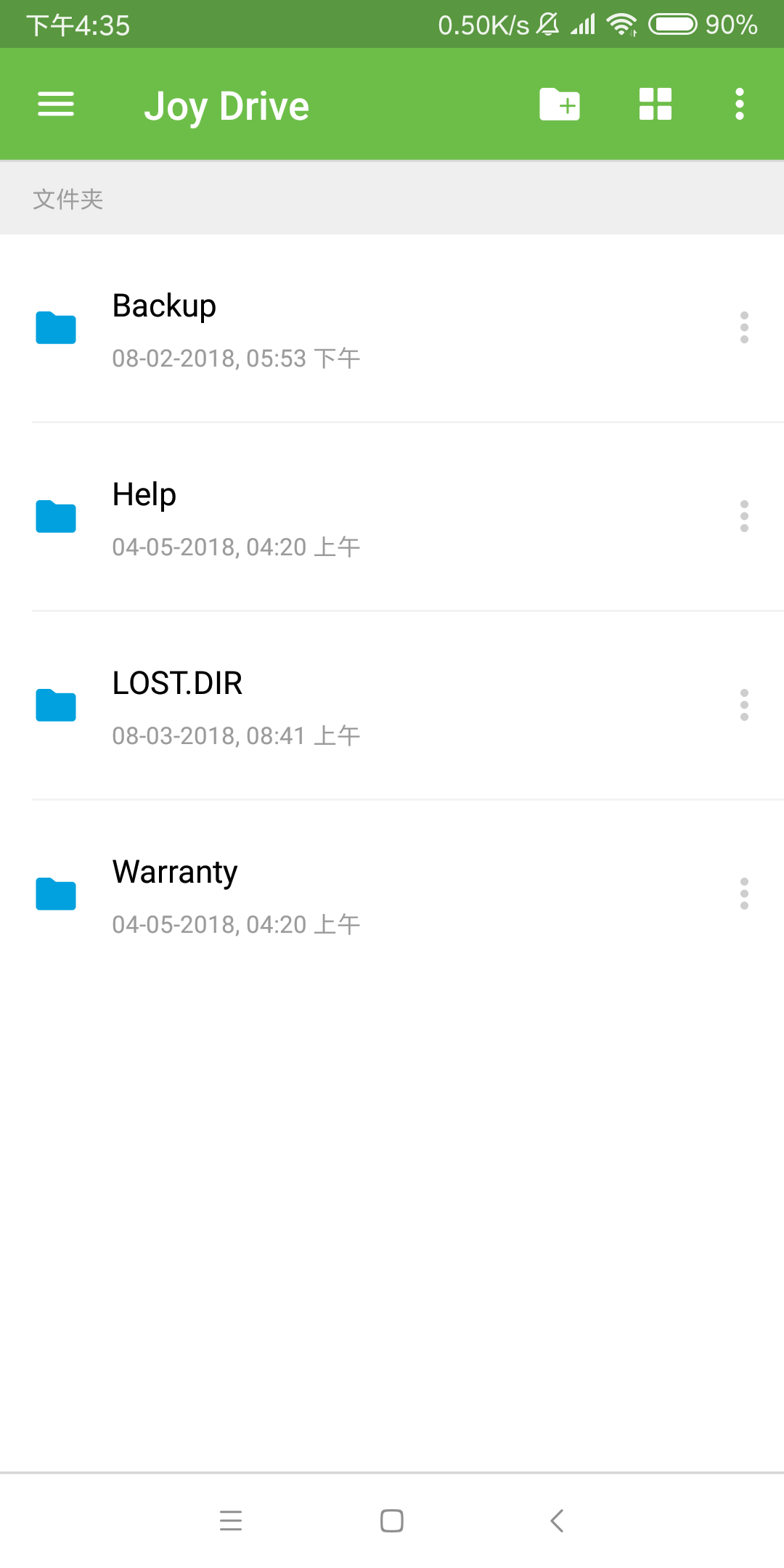Create a new folder
This screenshot has width=784, height=1568.
pos(560,105)
